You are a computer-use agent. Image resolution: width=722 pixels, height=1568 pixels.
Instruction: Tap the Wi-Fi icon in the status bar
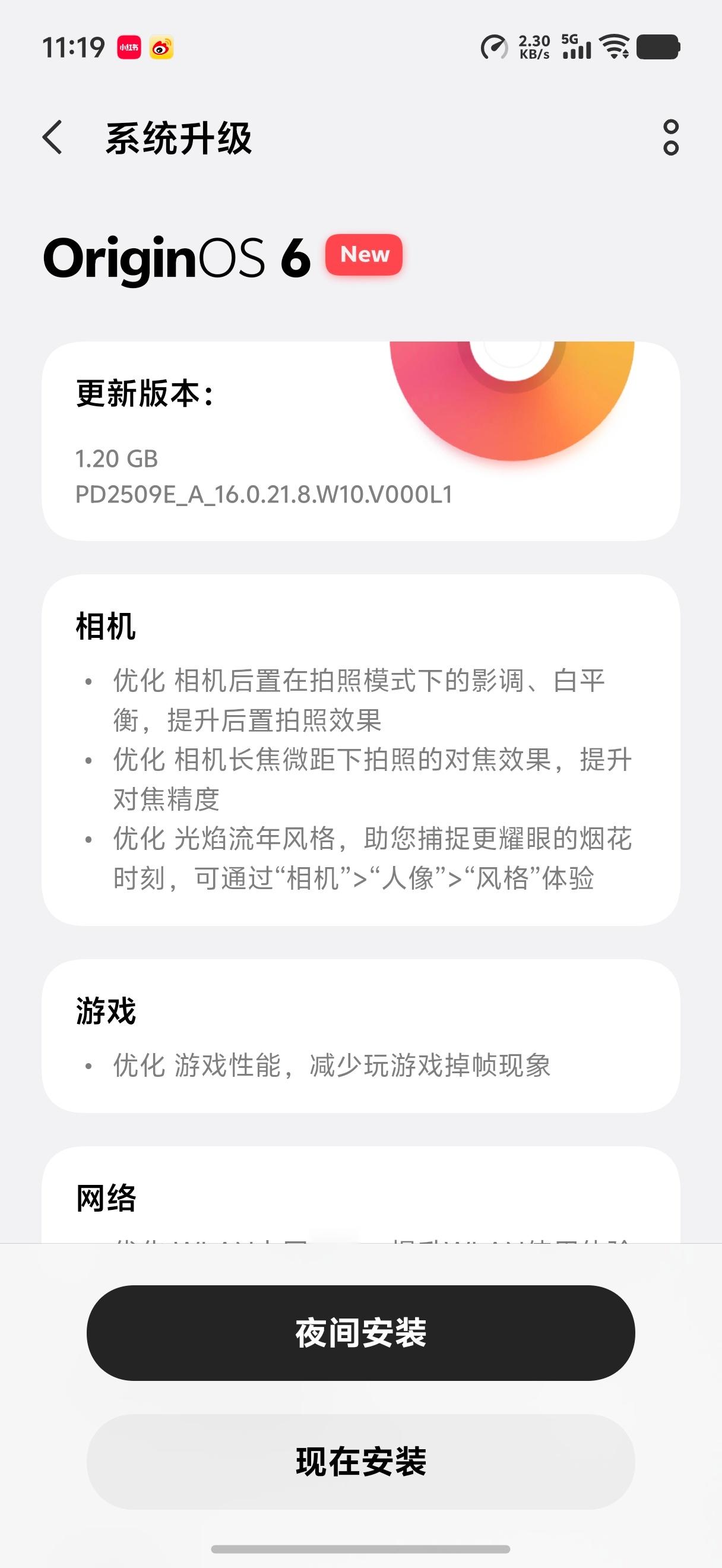click(615, 48)
